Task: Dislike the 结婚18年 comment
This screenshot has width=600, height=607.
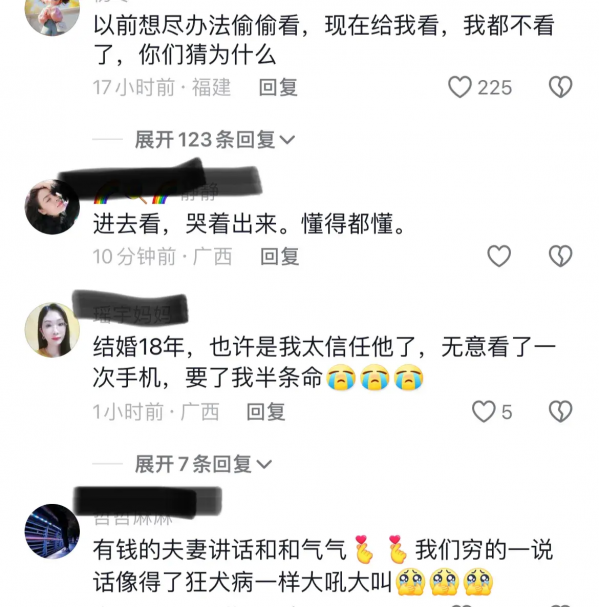Action: click(561, 411)
